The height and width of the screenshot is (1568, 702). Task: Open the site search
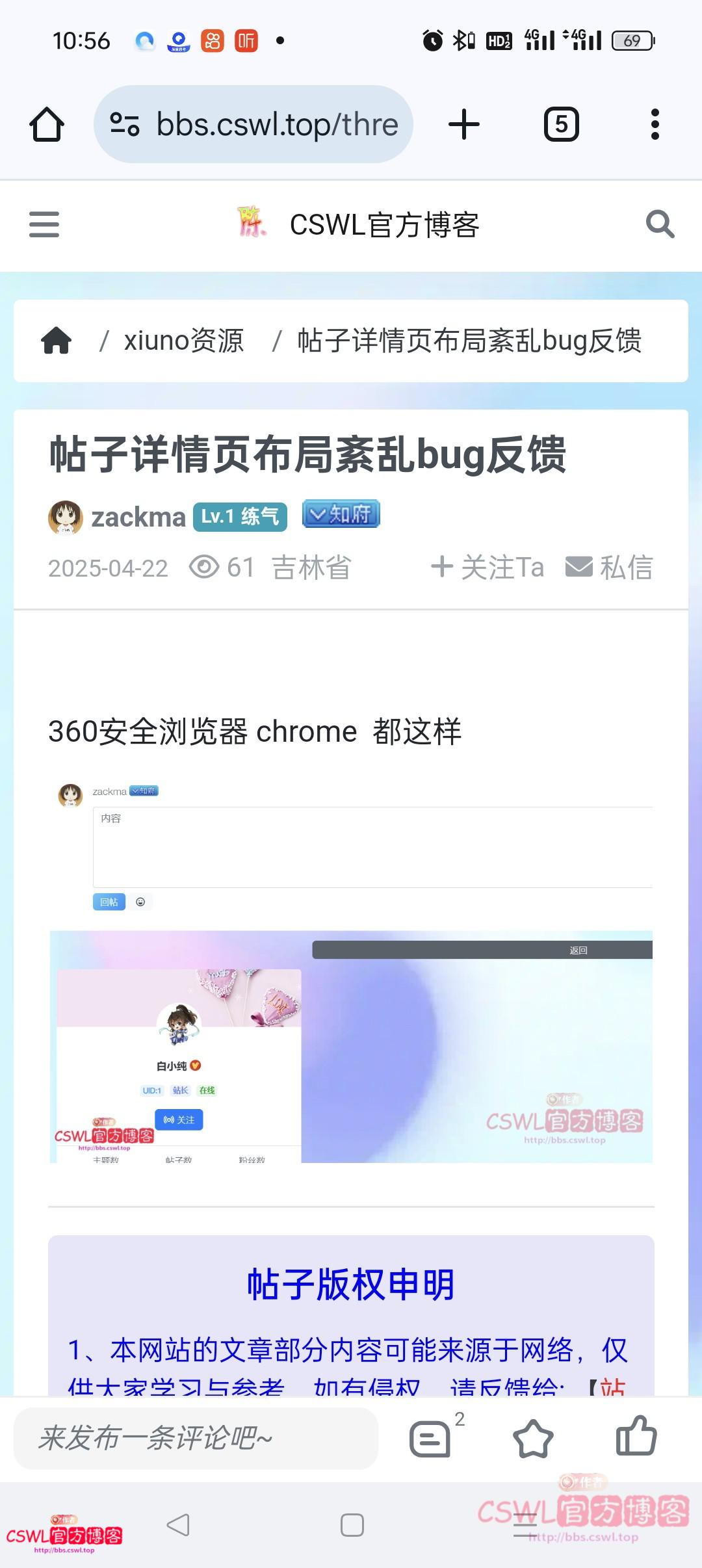660,224
